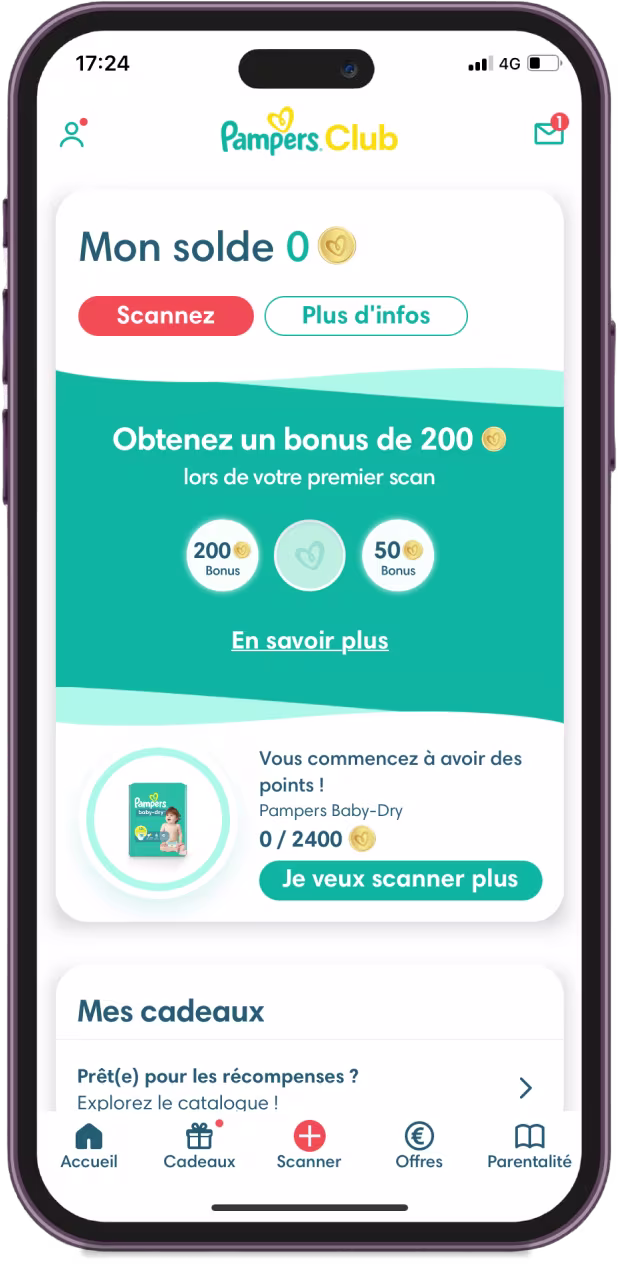Open the Scanner tab

(x=309, y=1146)
